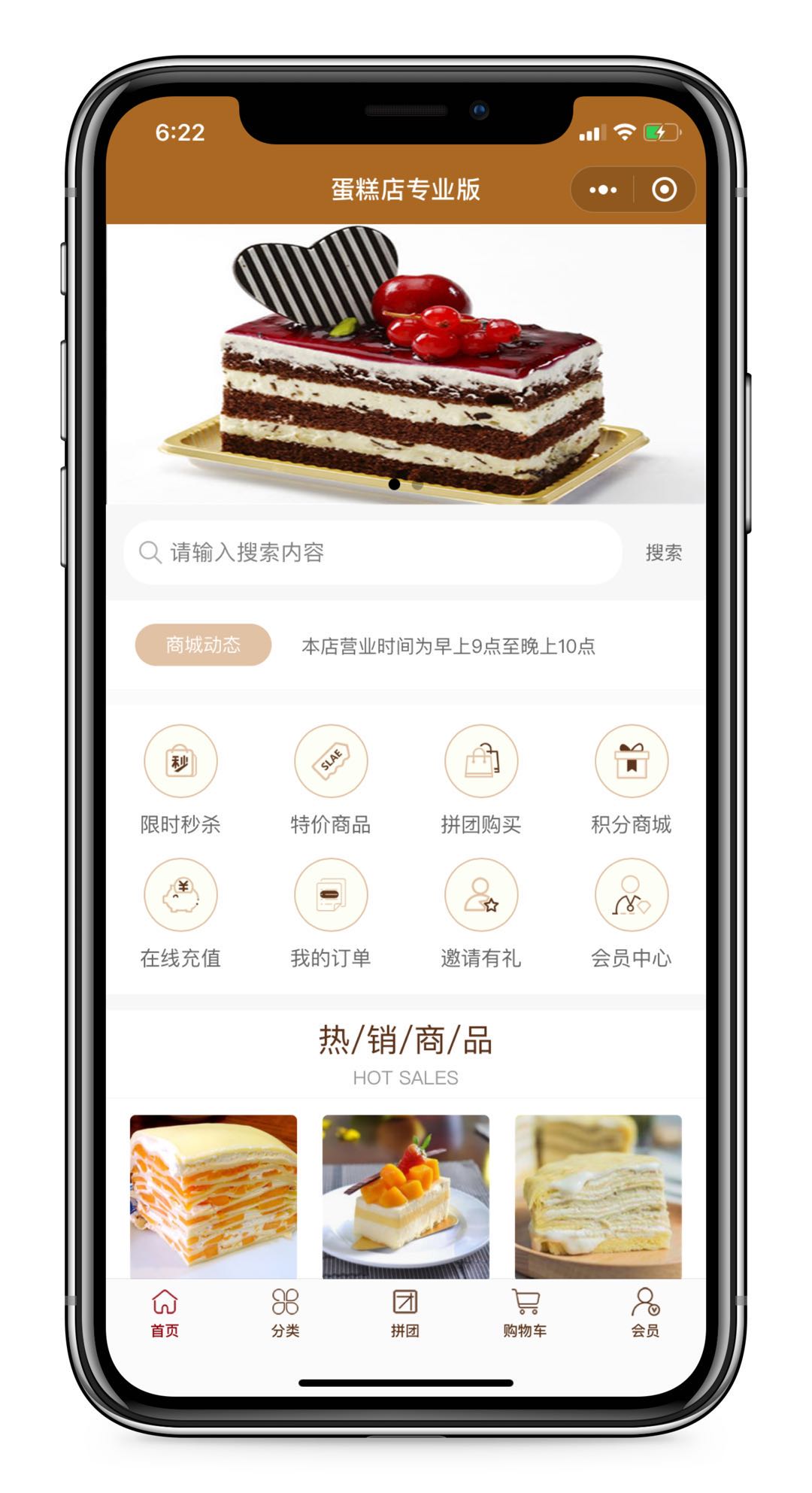Open the mango strawberry slice cake product

[x=406, y=1196]
